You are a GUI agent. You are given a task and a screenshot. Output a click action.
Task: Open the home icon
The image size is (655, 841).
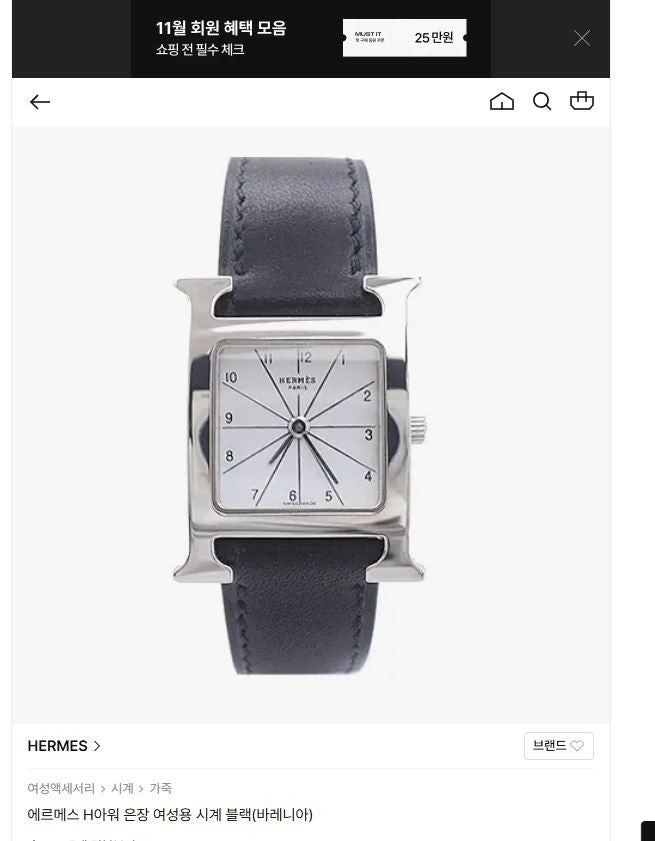click(x=502, y=102)
